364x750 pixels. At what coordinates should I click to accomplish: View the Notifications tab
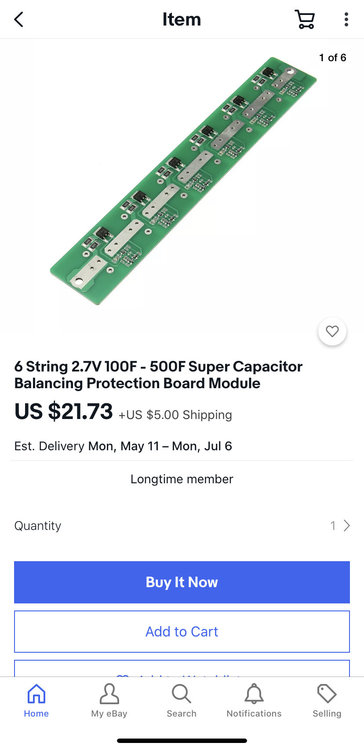click(254, 701)
